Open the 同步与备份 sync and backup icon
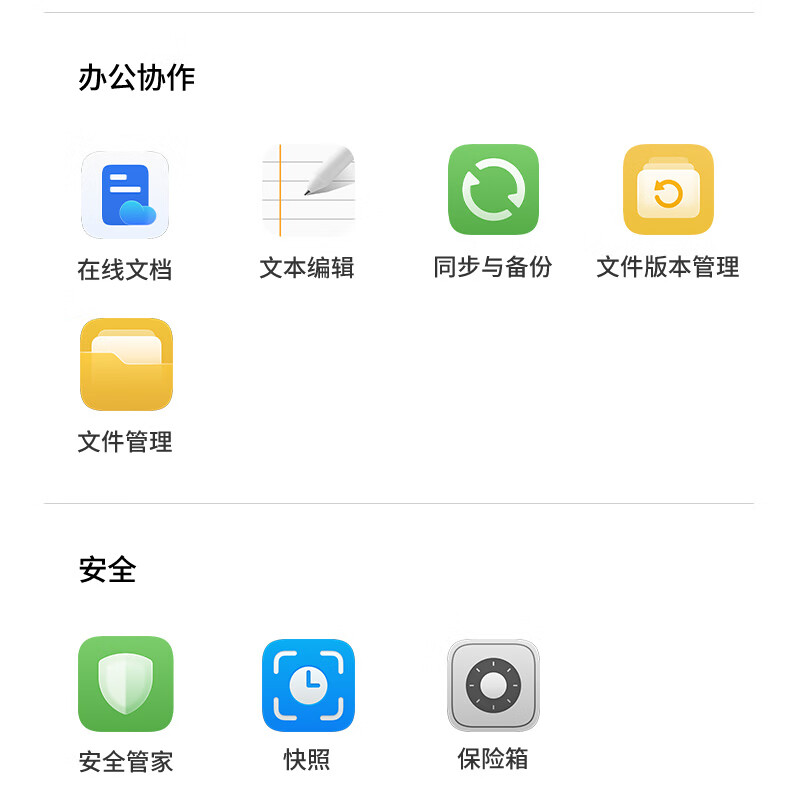The height and width of the screenshot is (811, 790). [493, 190]
